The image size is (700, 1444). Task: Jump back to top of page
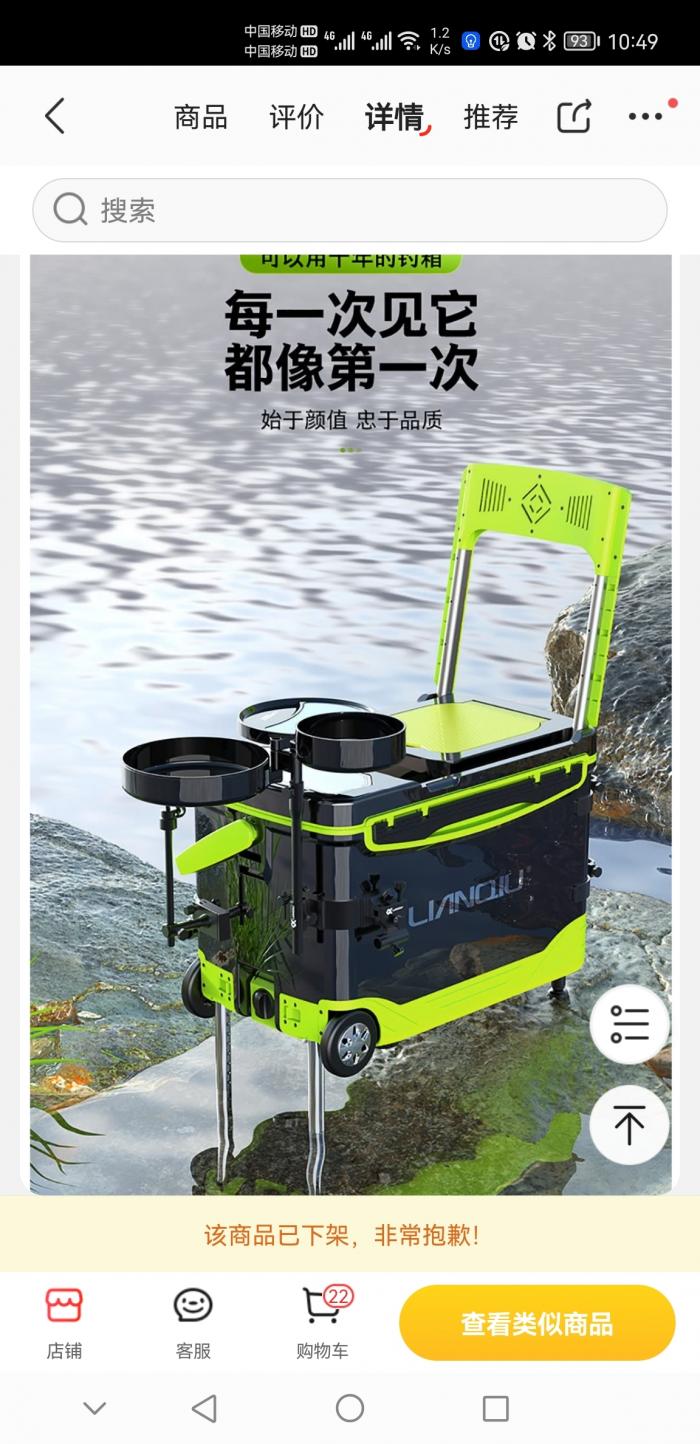pos(629,1125)
